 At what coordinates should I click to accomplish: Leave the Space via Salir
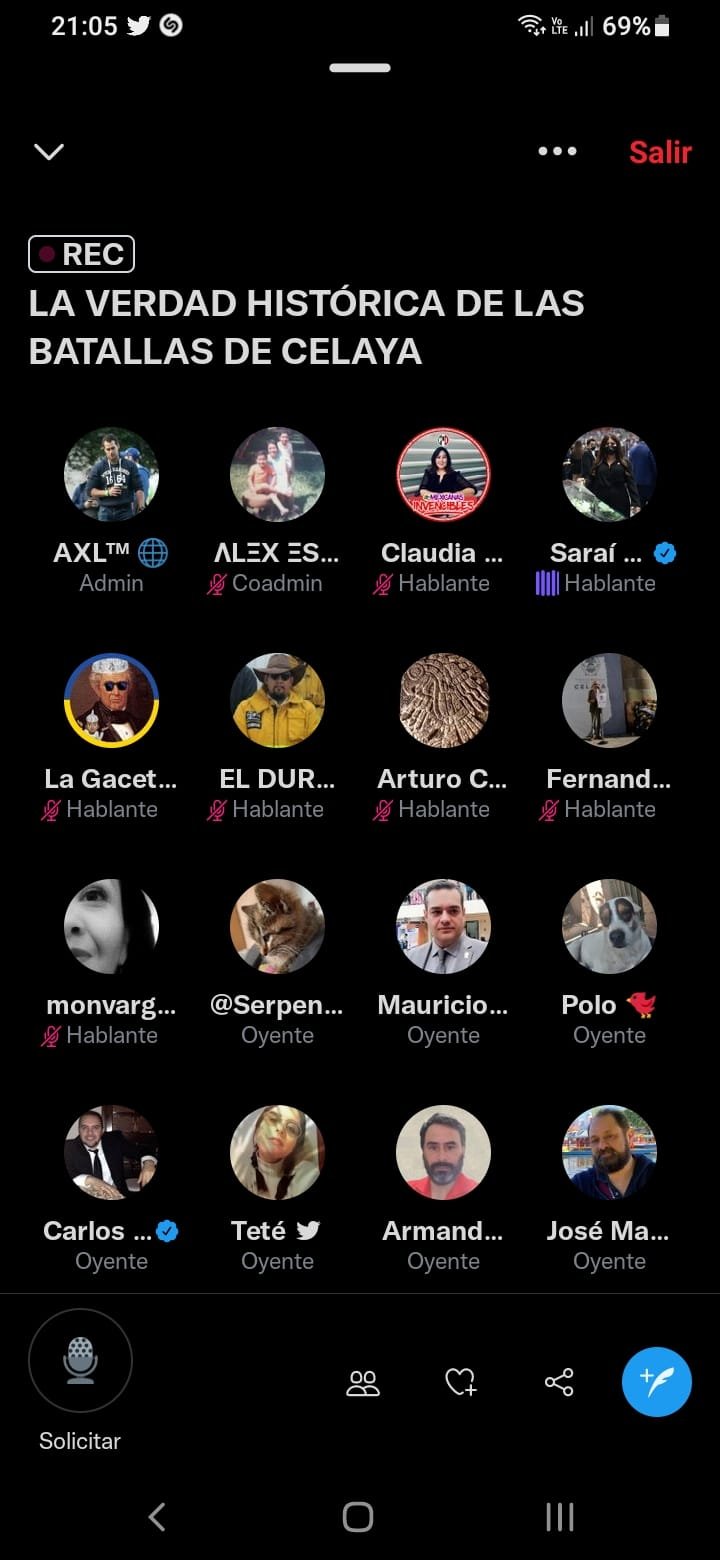660,152
